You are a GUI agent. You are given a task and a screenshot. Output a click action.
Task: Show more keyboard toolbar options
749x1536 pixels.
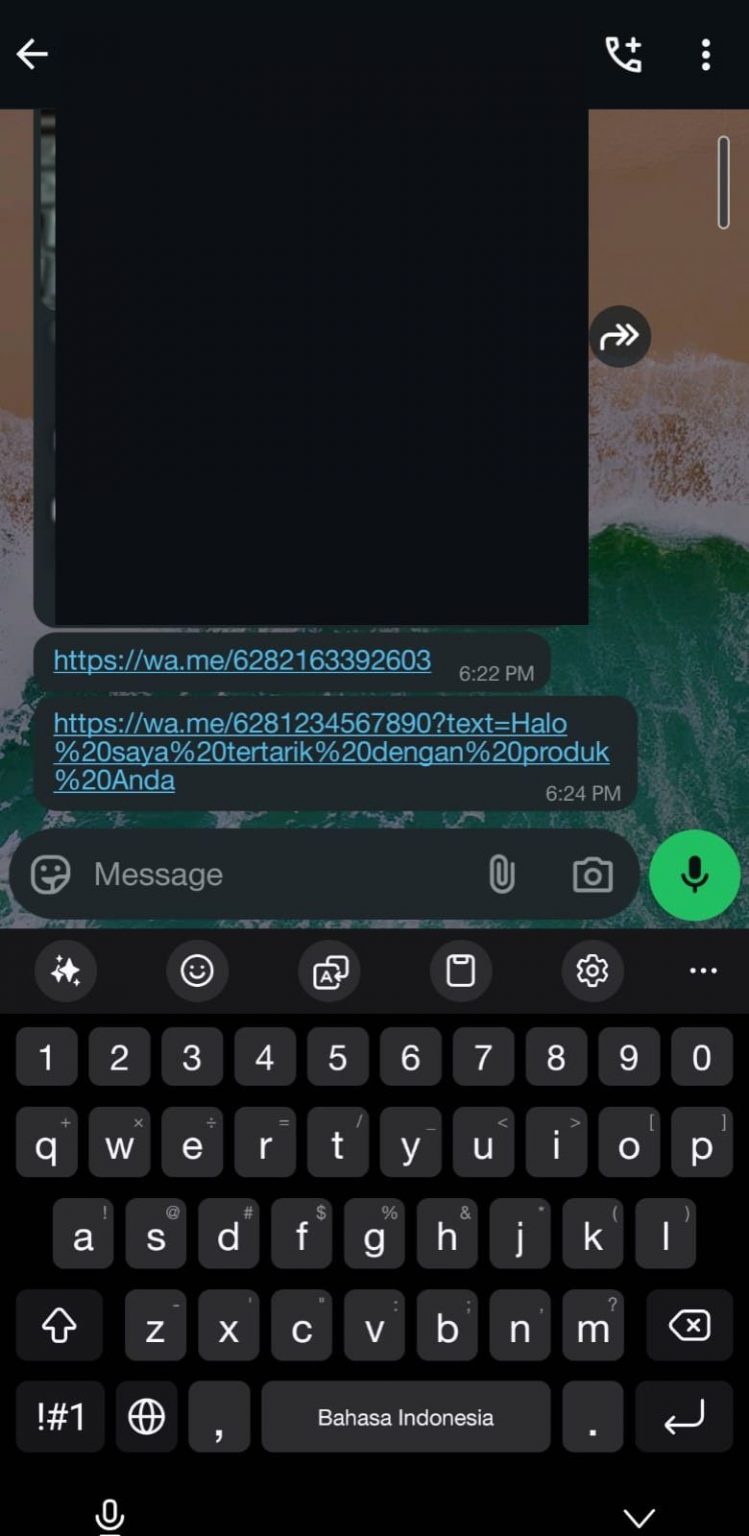[703, 970]
